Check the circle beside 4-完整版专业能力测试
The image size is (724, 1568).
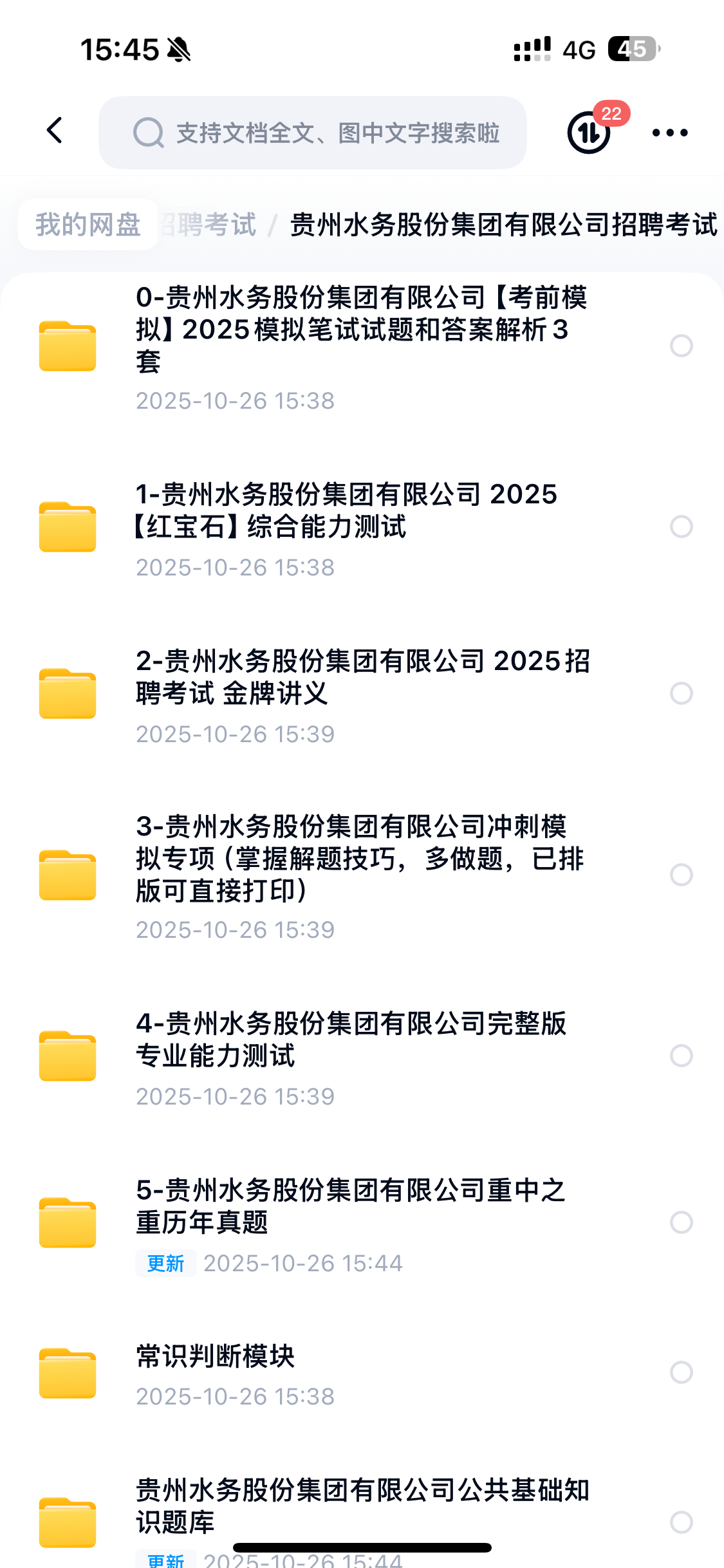681,1056
